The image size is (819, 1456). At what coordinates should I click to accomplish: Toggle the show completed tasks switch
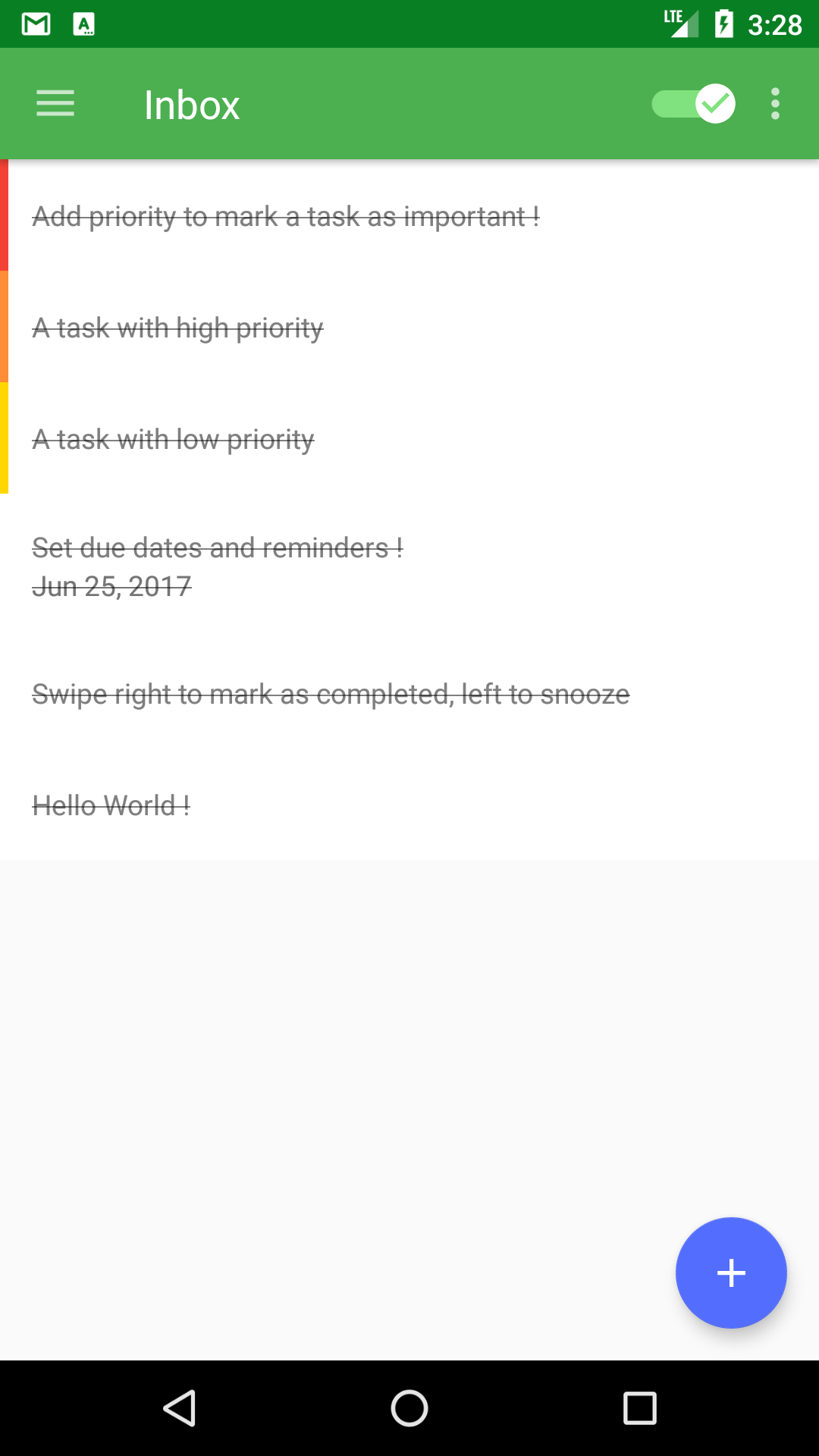pos(693,104)
